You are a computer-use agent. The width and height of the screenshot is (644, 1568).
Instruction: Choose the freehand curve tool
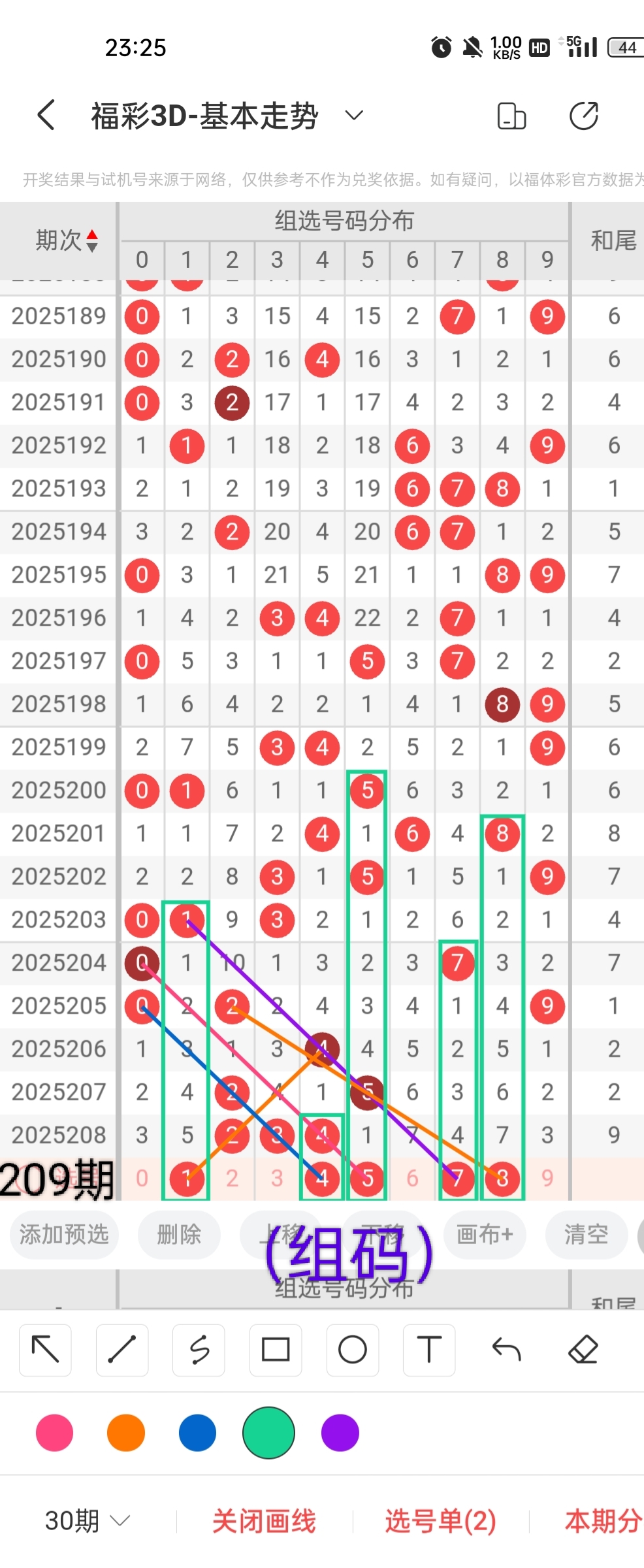(x=199, y=1350)
